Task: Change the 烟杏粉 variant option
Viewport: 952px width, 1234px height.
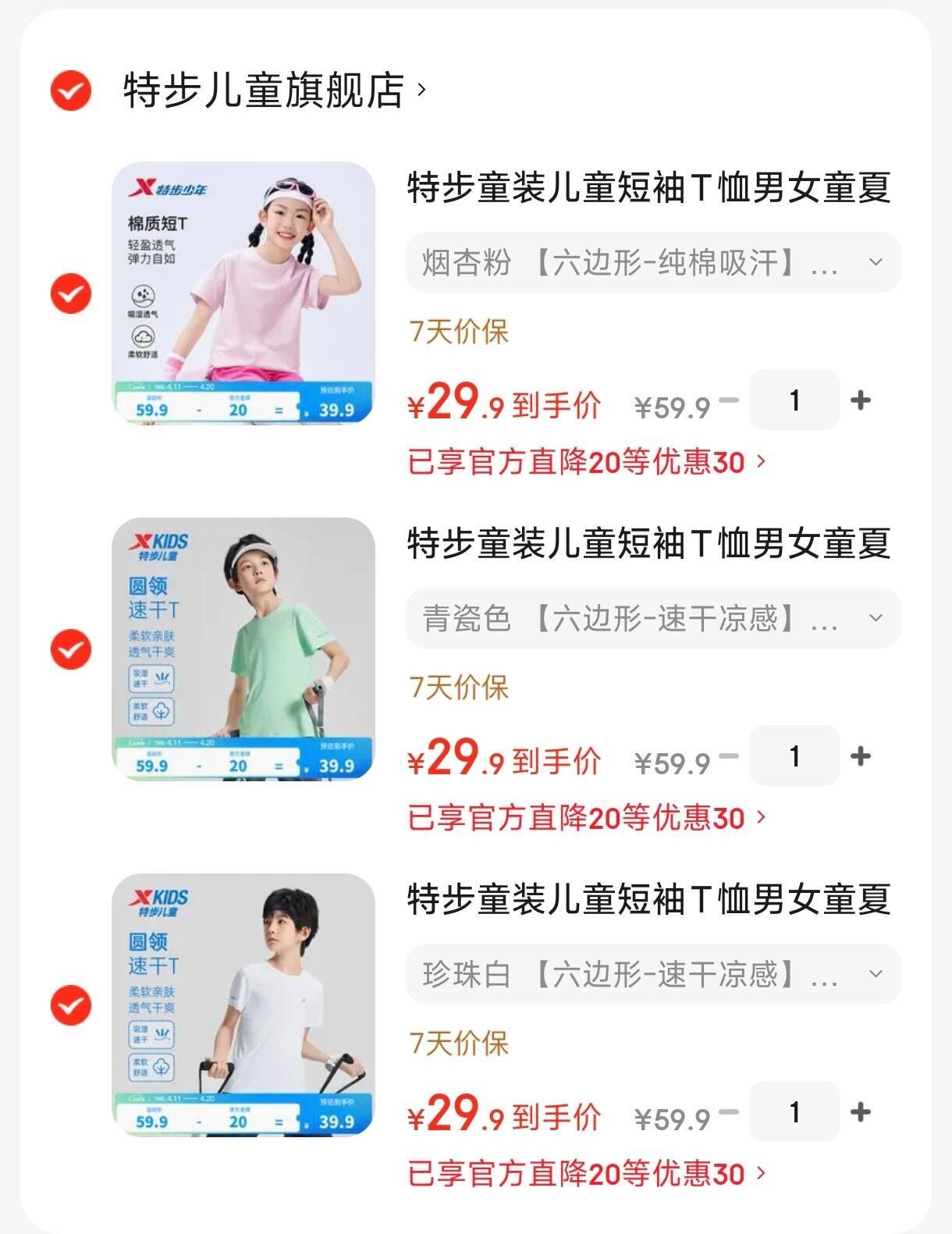Action: click(x=652, y=263)
